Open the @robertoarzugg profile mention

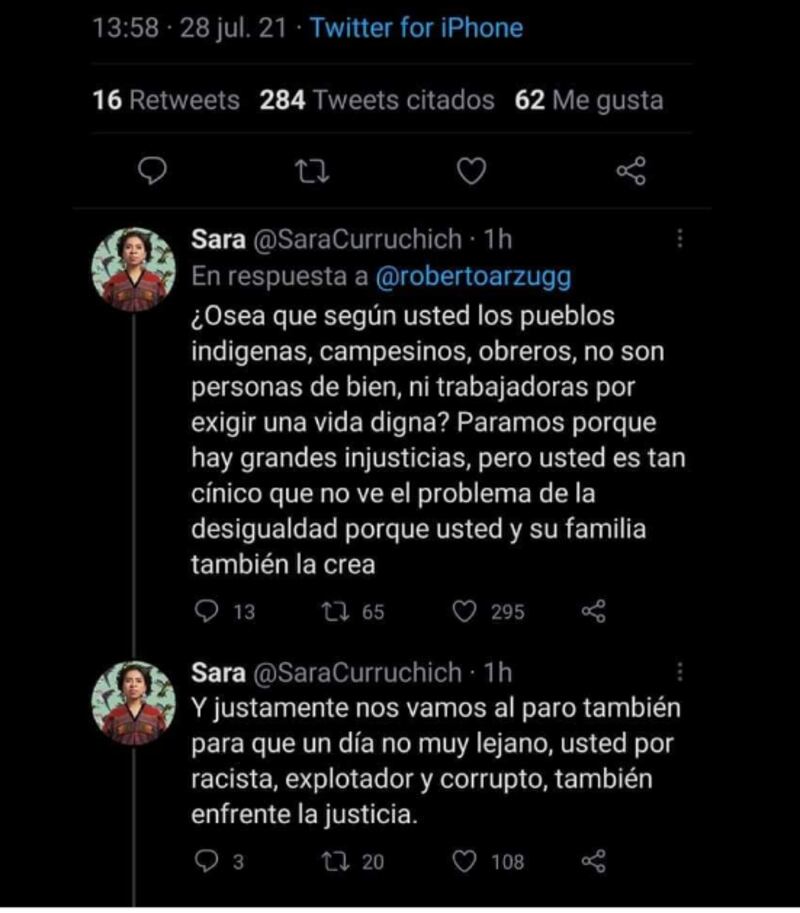click(472, 277)
